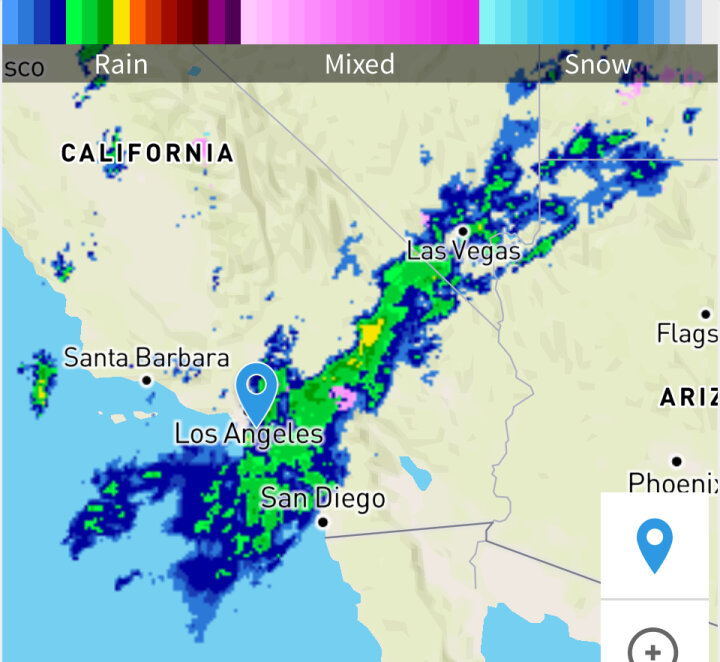Center map on my location
Viewport: 720px width, 662px height.
pos(655,546)
